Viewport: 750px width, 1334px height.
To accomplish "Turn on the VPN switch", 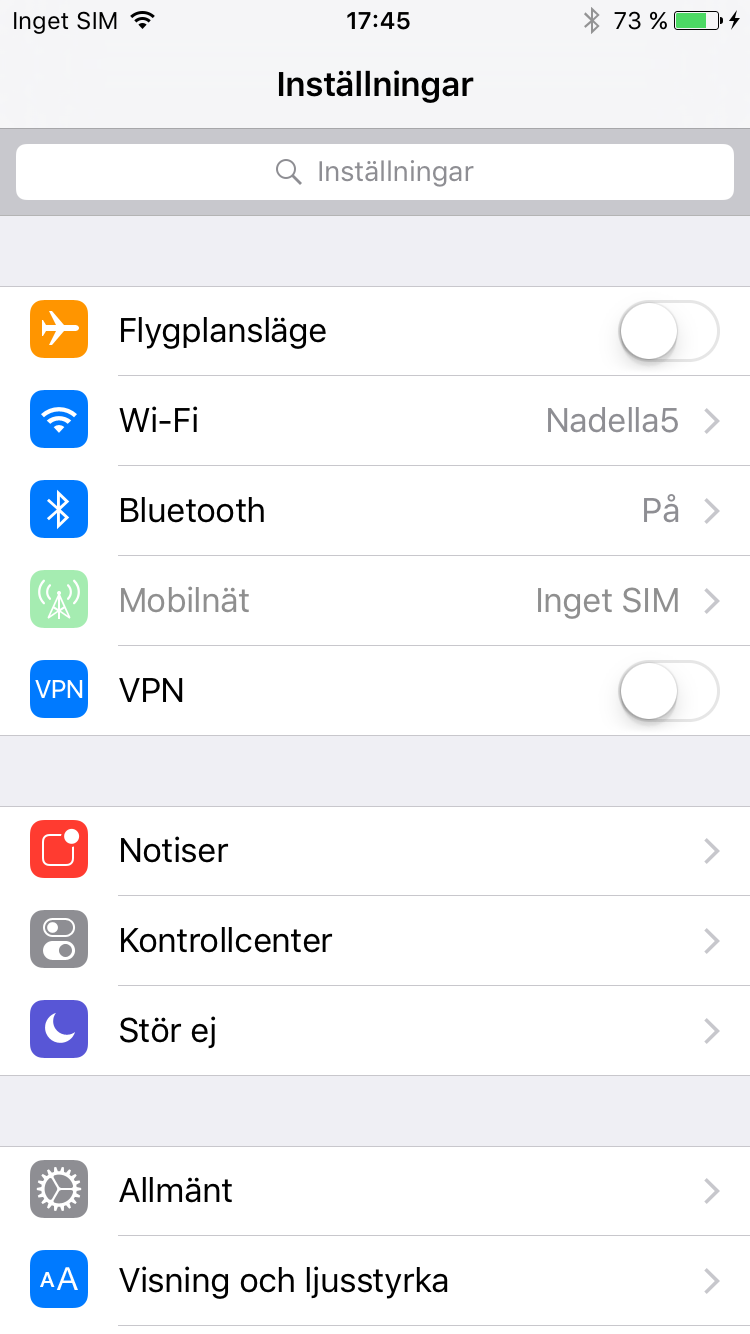I will pos(668,691).
